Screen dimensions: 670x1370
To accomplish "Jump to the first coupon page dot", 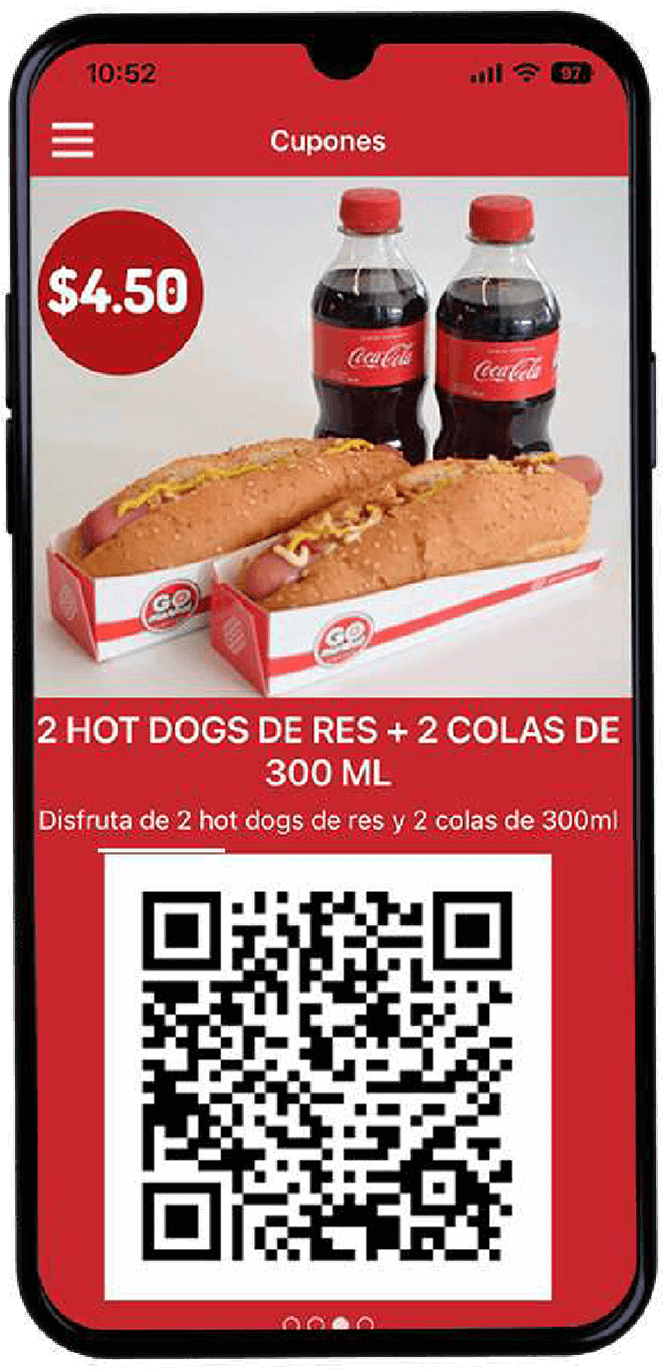I will click(x=291, y=1324).
